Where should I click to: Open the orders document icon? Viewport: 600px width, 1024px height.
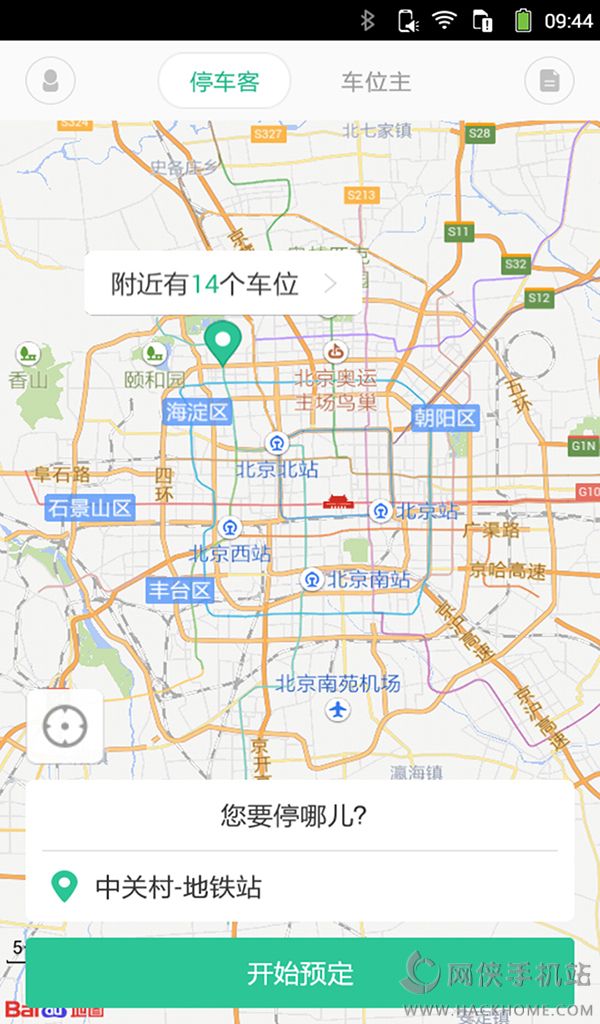[x=549, y=81]
